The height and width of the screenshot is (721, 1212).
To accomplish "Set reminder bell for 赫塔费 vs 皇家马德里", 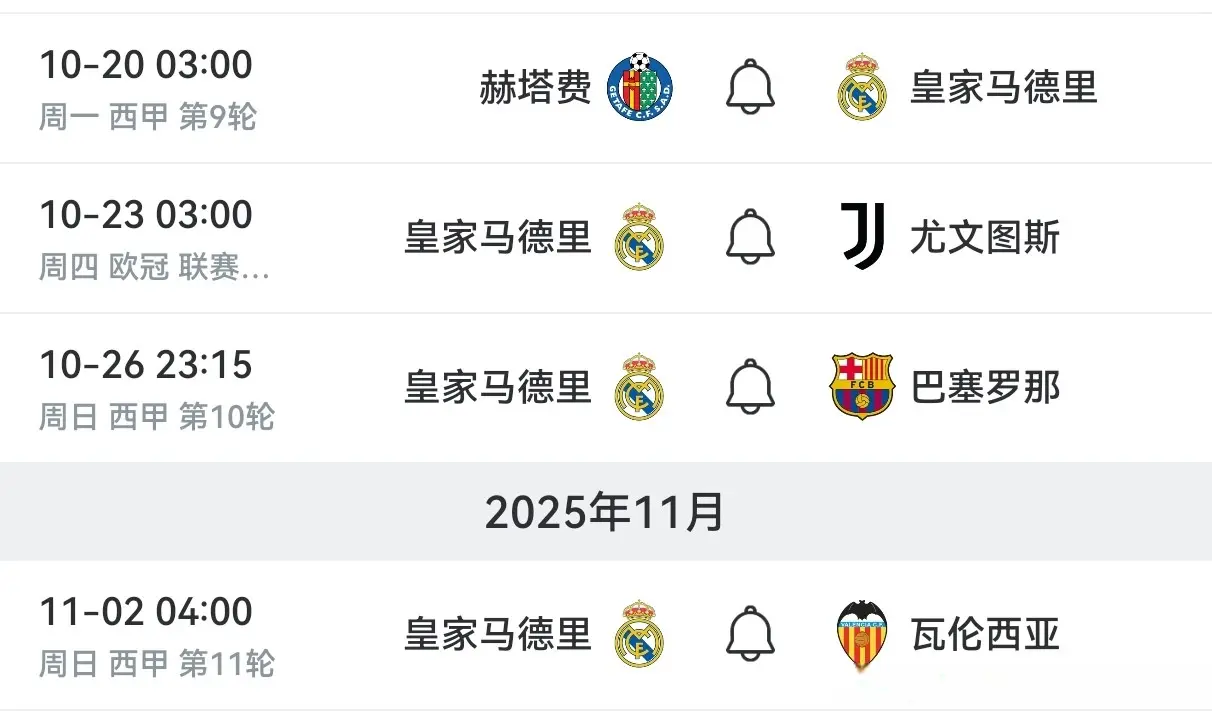I will click(750, 88).
